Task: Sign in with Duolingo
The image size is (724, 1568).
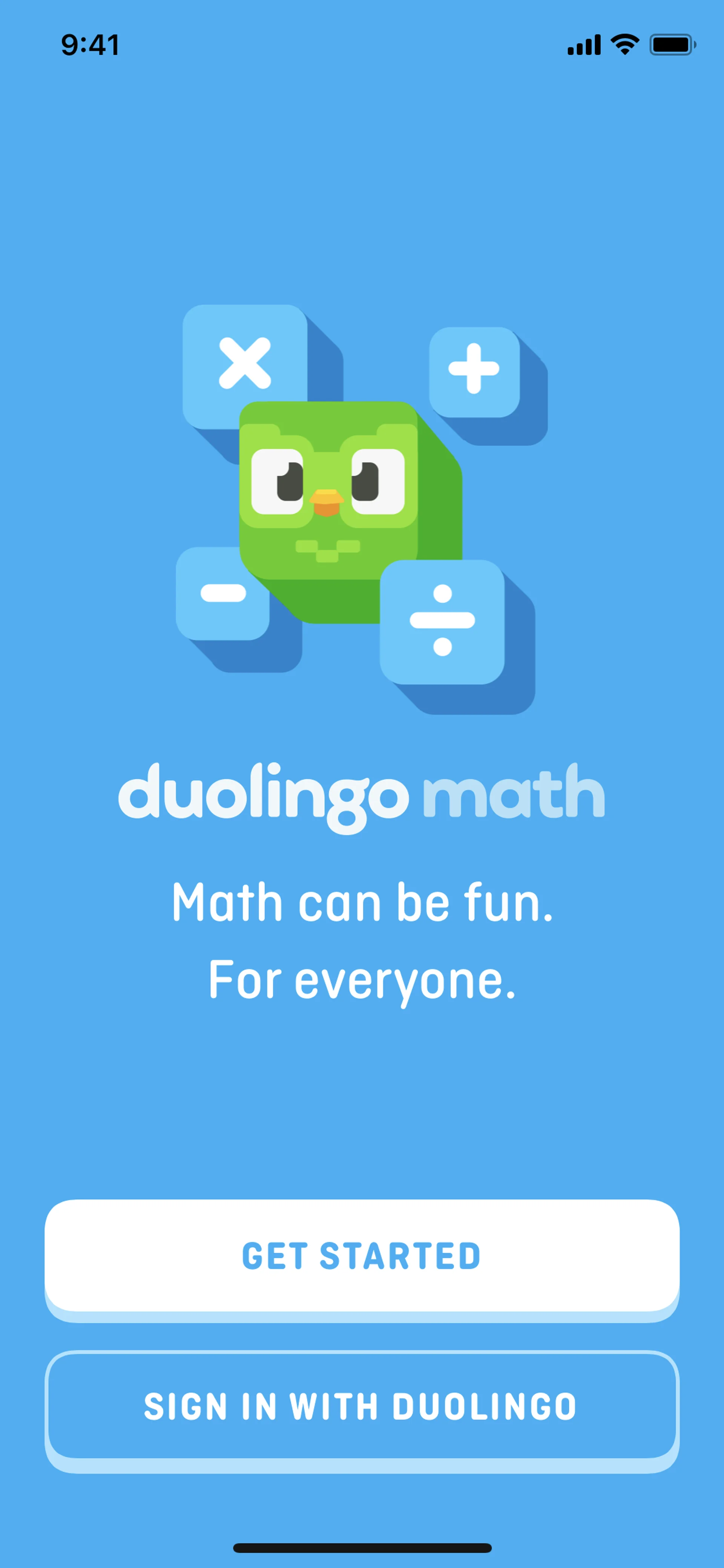Action: (361, 1406)
